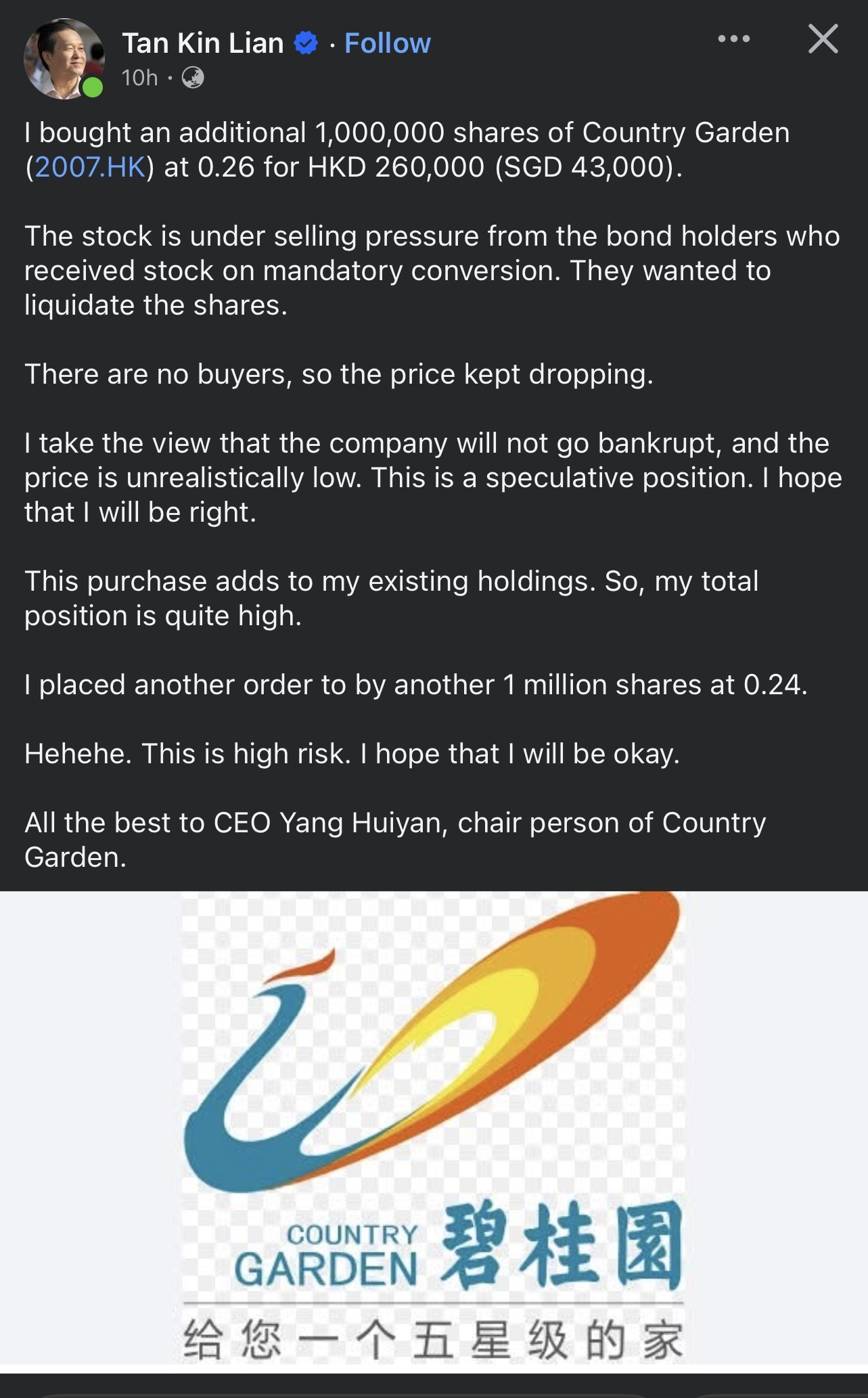Open the three-dot post options menu
Image resolution: width=868 pixels, height=1398 pixels.
(734, 39)
